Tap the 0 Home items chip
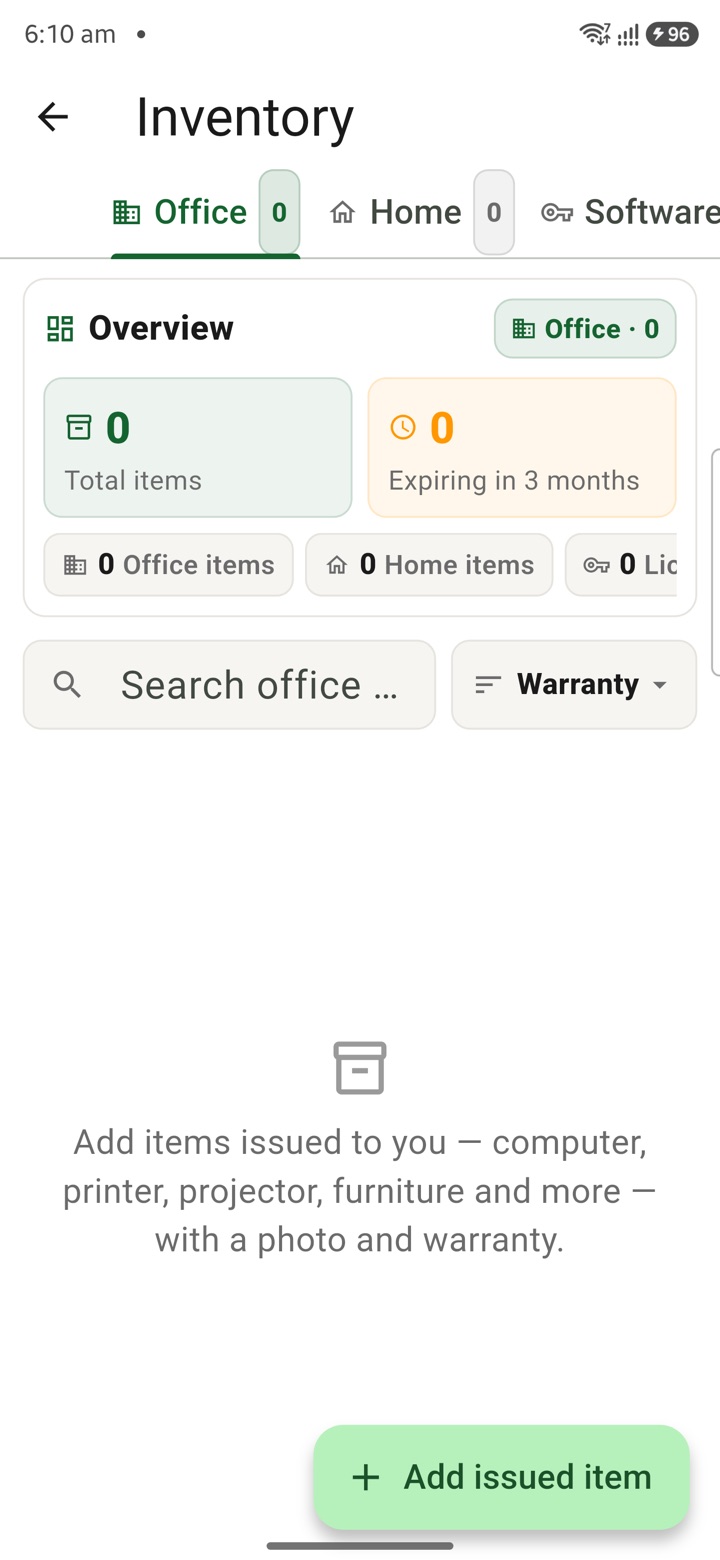Screen dimensions: 720x1560 point(429,565)
